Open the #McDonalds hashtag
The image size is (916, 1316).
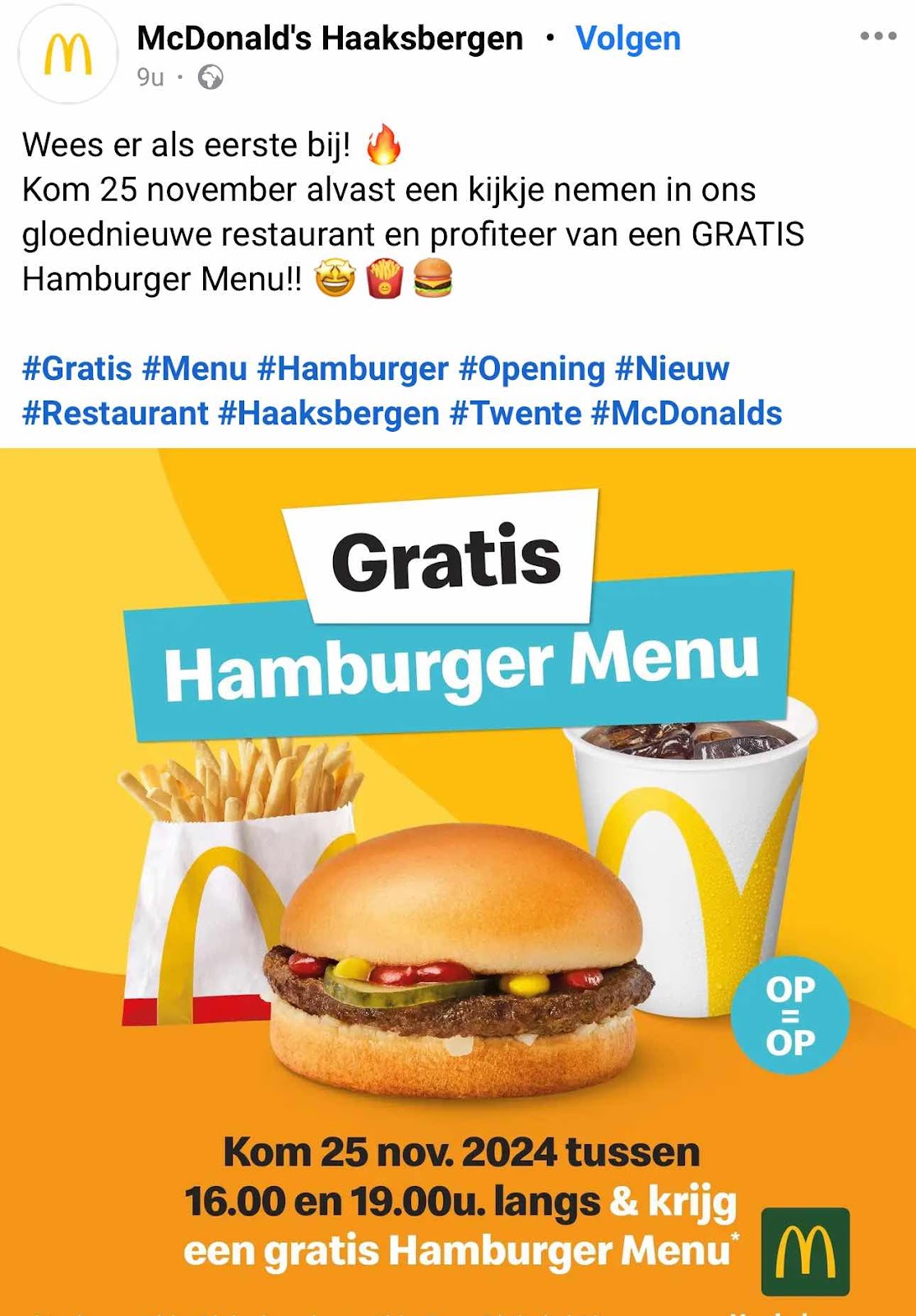tap(687, 413)
